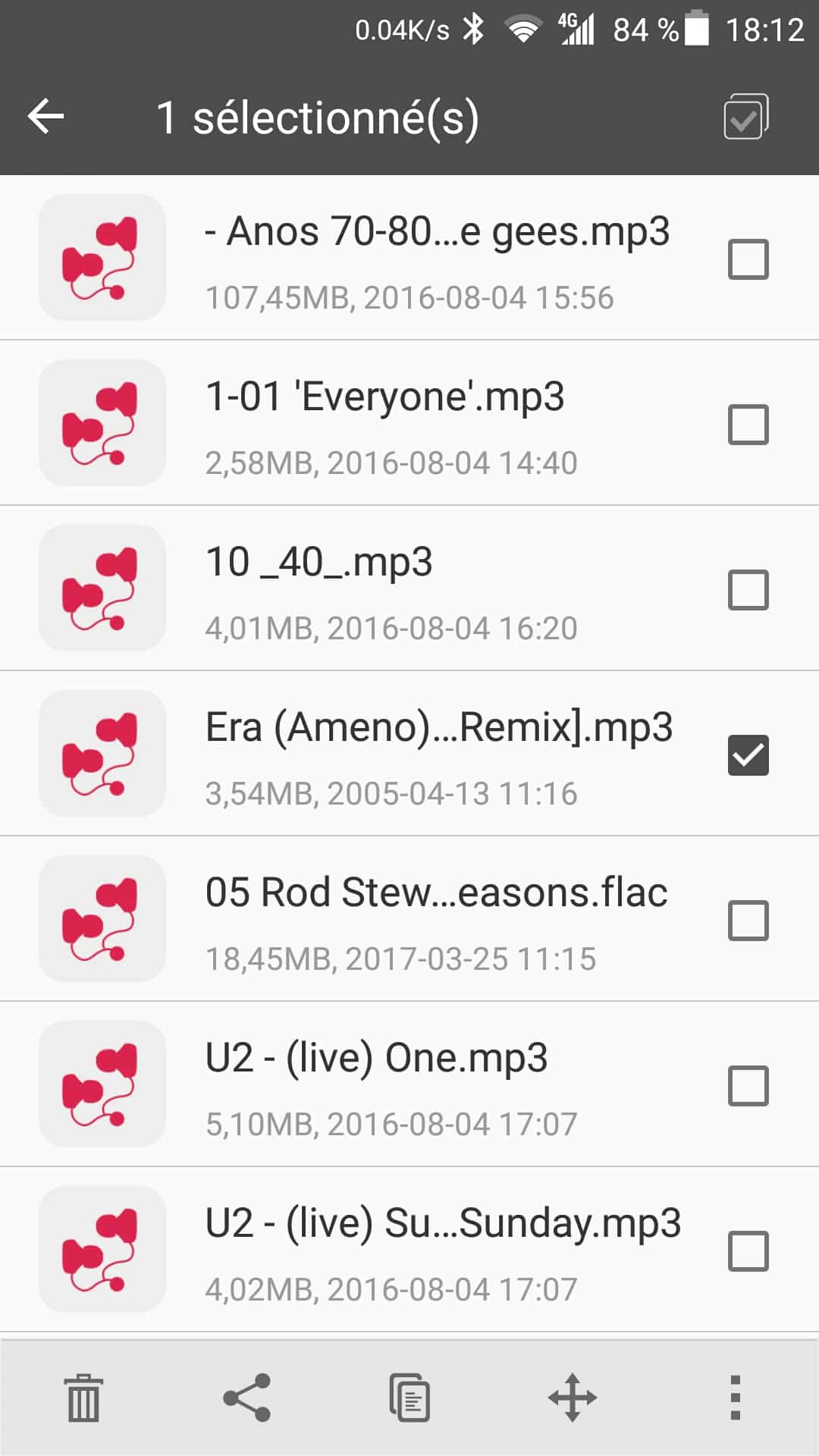
Task: Check the box for U2 - (live) One.mp3
Action: coord(748,1085)
